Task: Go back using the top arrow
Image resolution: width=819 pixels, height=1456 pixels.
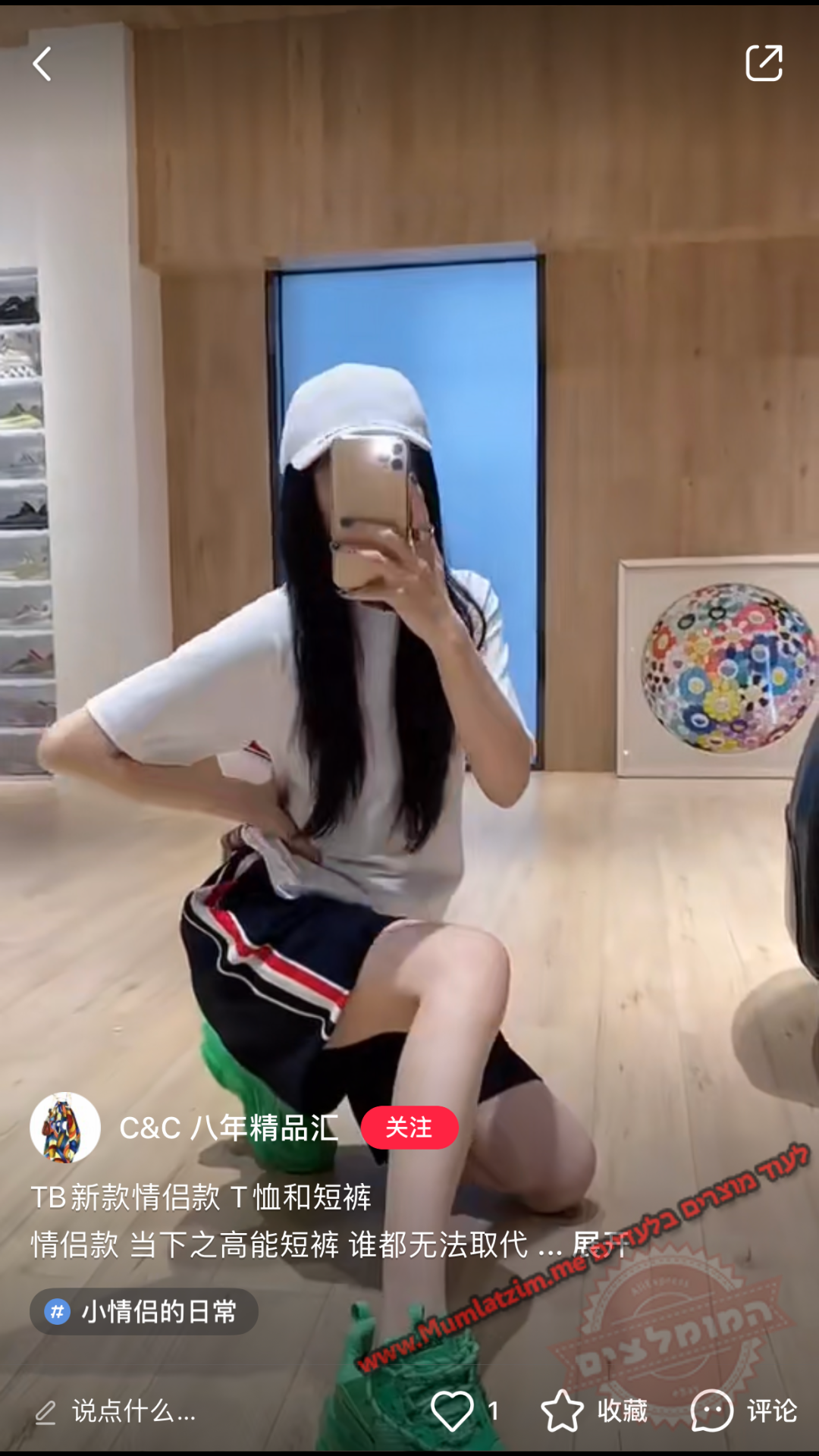Action: [42, 64]
